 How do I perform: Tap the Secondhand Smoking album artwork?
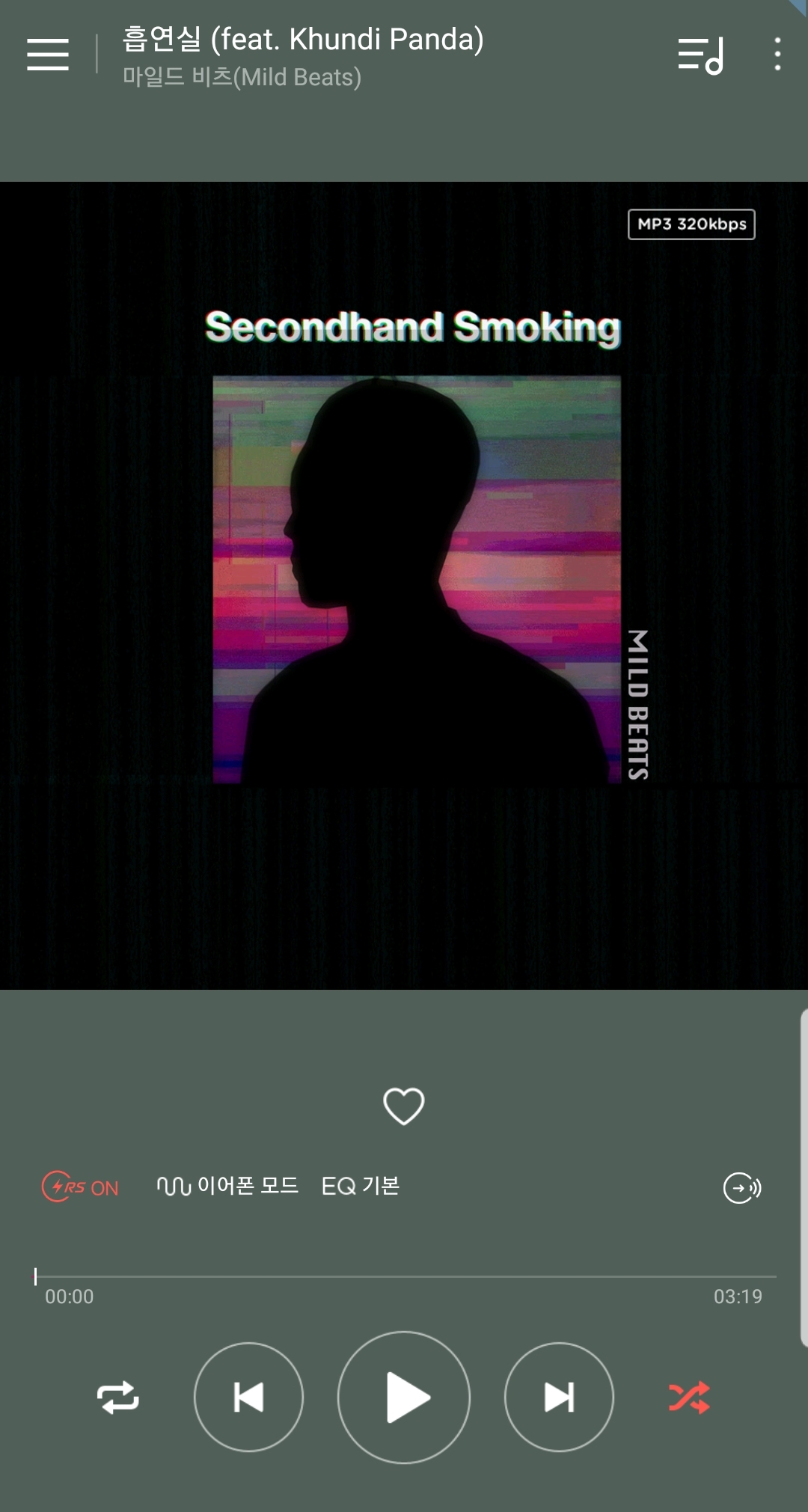(x=417, y=580)
